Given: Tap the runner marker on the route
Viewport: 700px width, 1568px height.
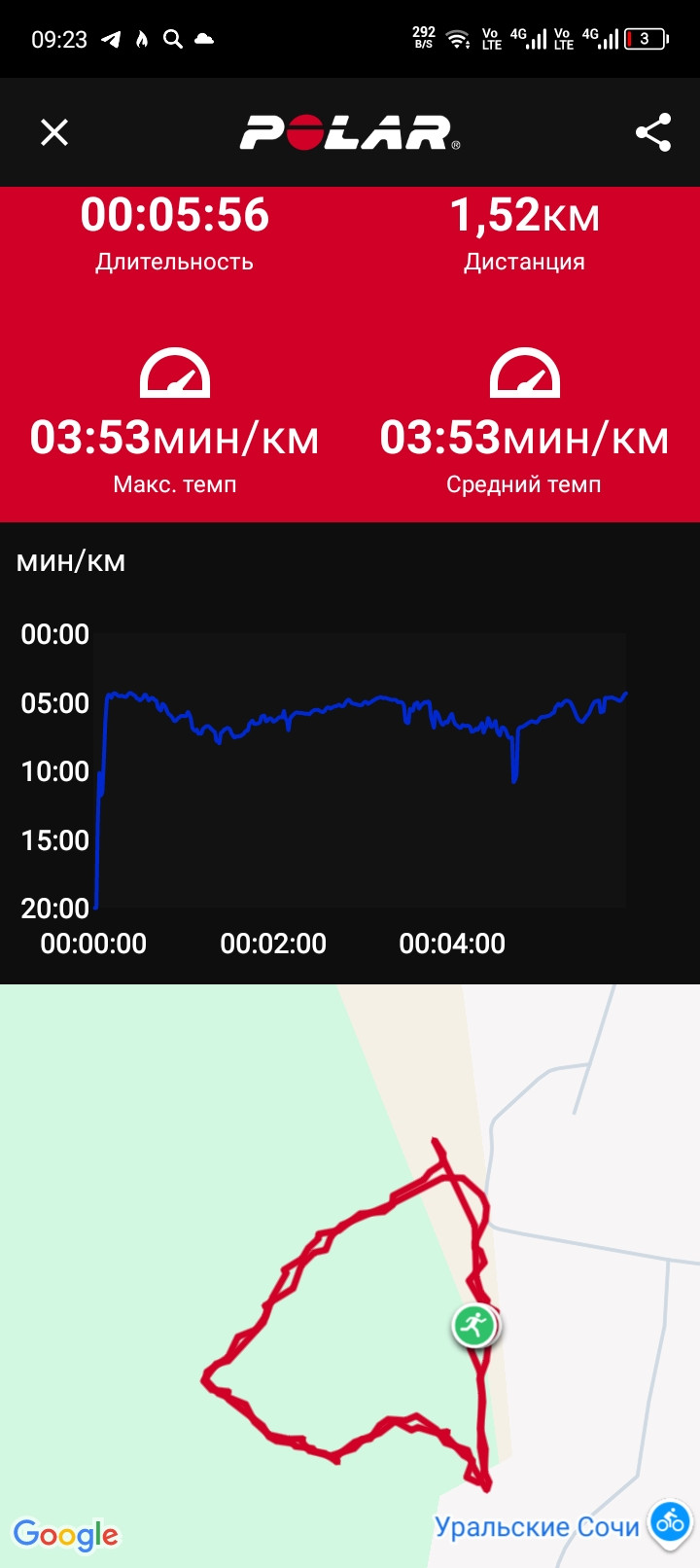Looking at the screenshot, I should tap(474, 1325).
